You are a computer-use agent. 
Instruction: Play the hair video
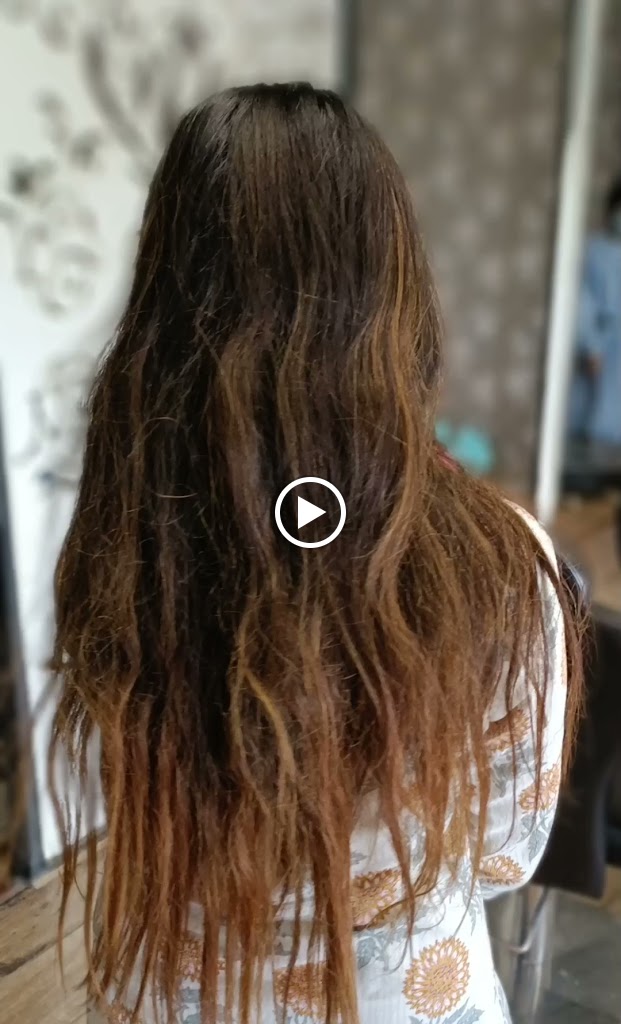[x=310, y=512]
